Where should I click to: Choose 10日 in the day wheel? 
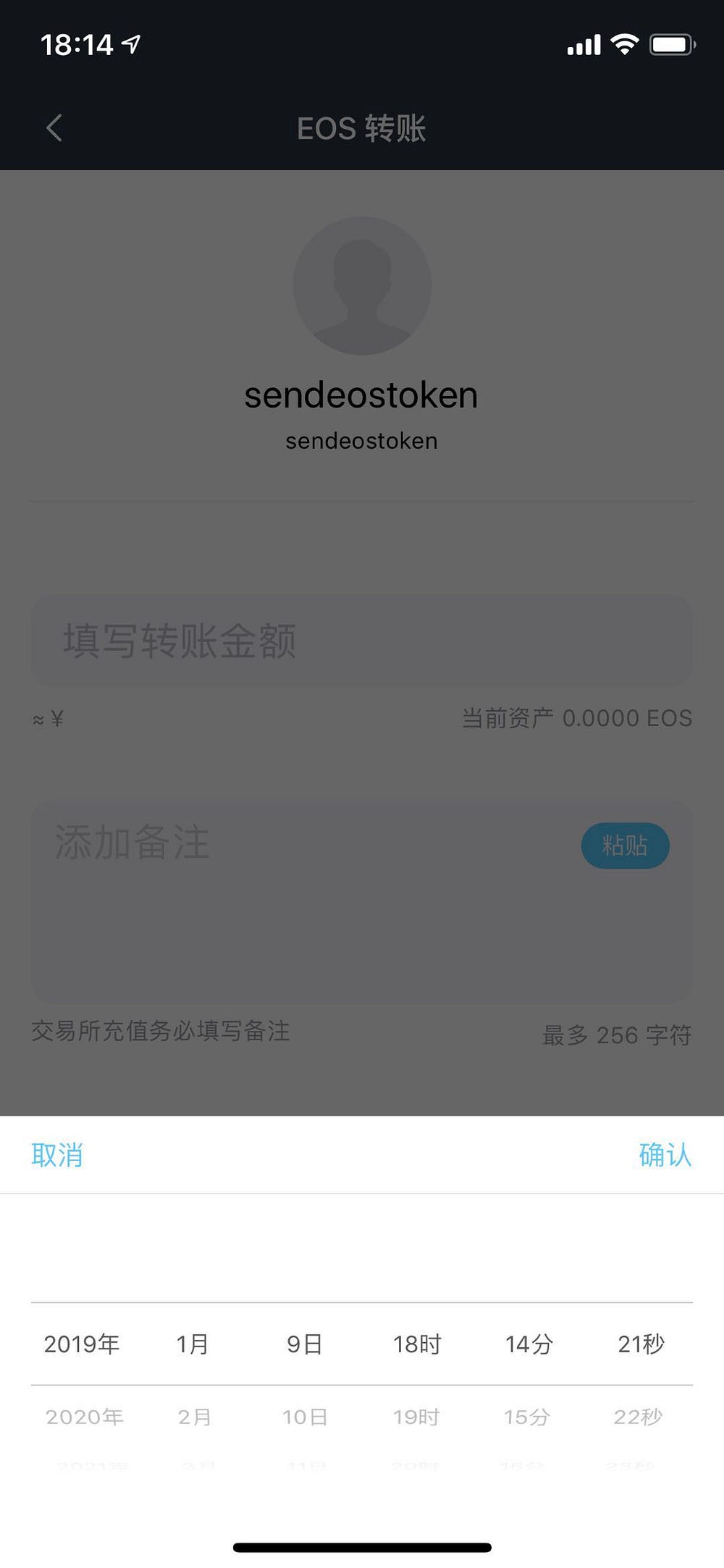point(305,1417)
